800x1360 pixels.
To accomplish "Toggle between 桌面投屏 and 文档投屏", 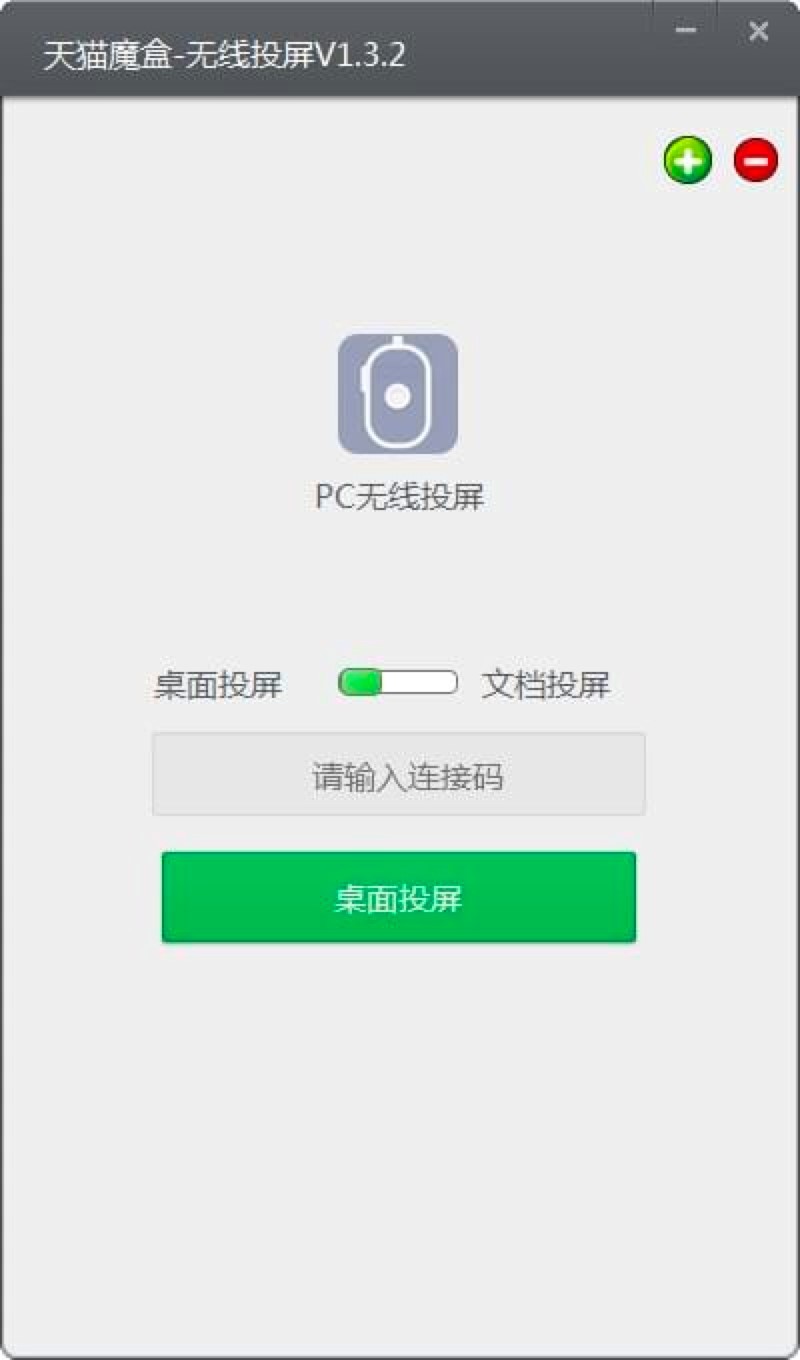I will (398, 683).
